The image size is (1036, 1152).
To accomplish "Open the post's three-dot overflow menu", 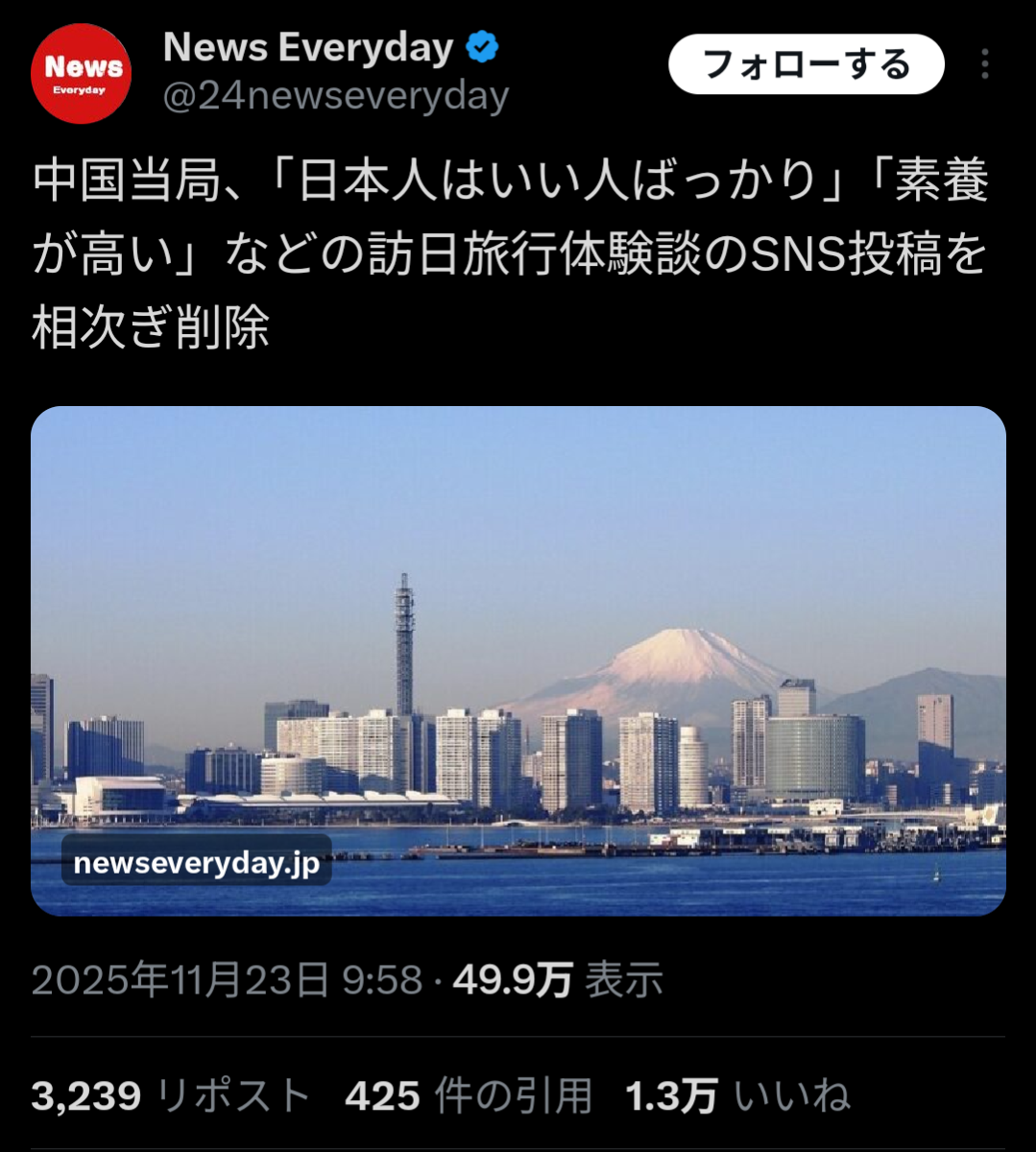I will tap(984, 64).
